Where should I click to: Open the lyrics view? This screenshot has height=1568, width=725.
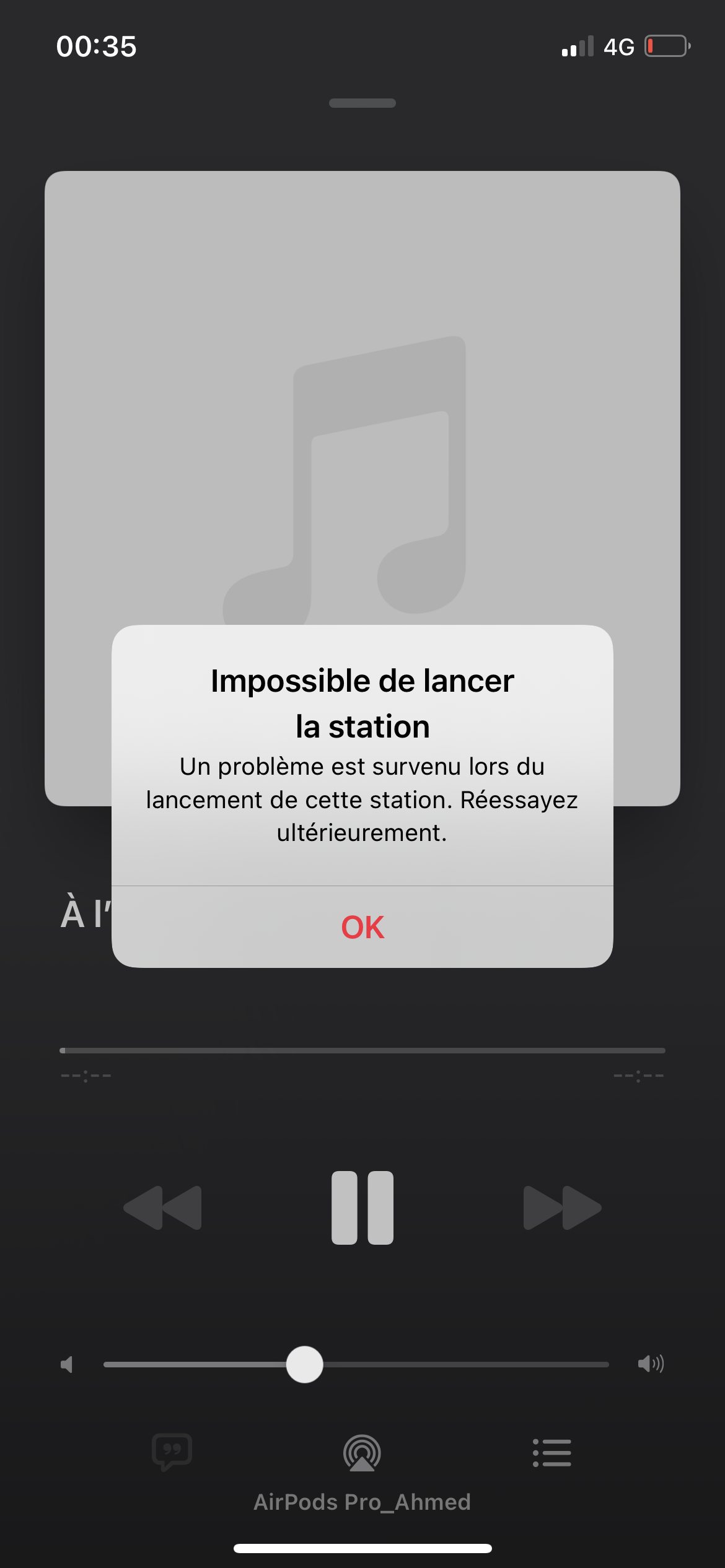pyautogui.click(x=172, y=1452)
